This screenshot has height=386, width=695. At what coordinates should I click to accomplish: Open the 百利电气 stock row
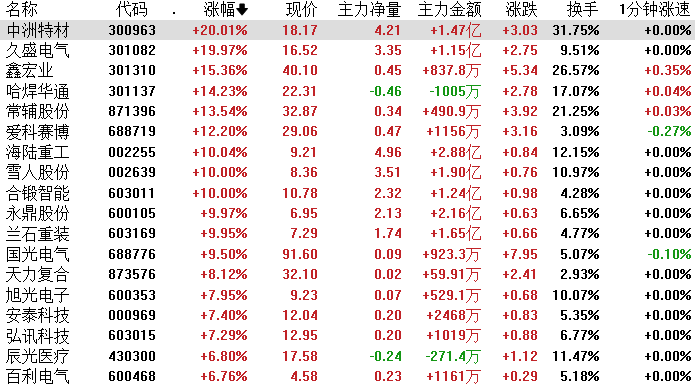tap(348, 376)
